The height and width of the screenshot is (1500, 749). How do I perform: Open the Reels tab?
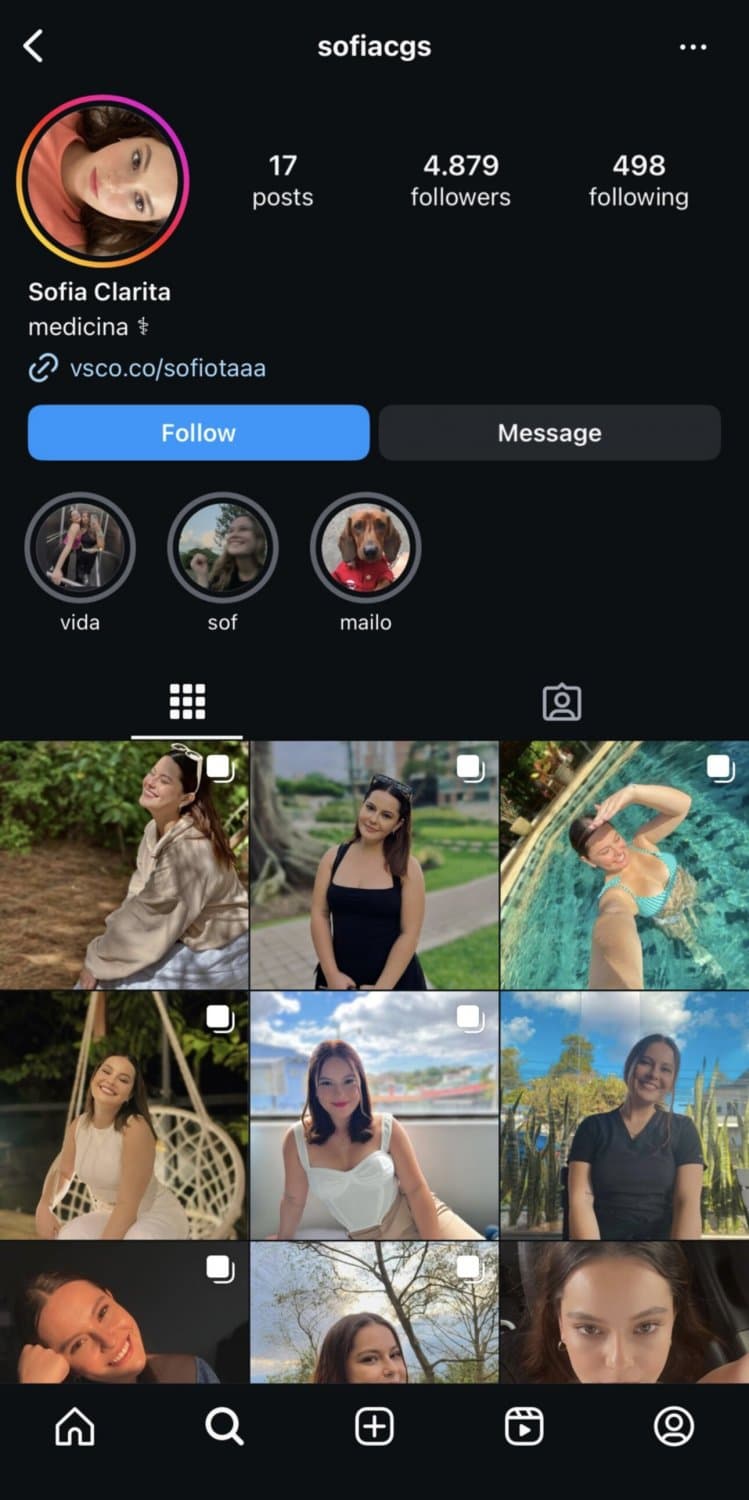coord(524,1427)
